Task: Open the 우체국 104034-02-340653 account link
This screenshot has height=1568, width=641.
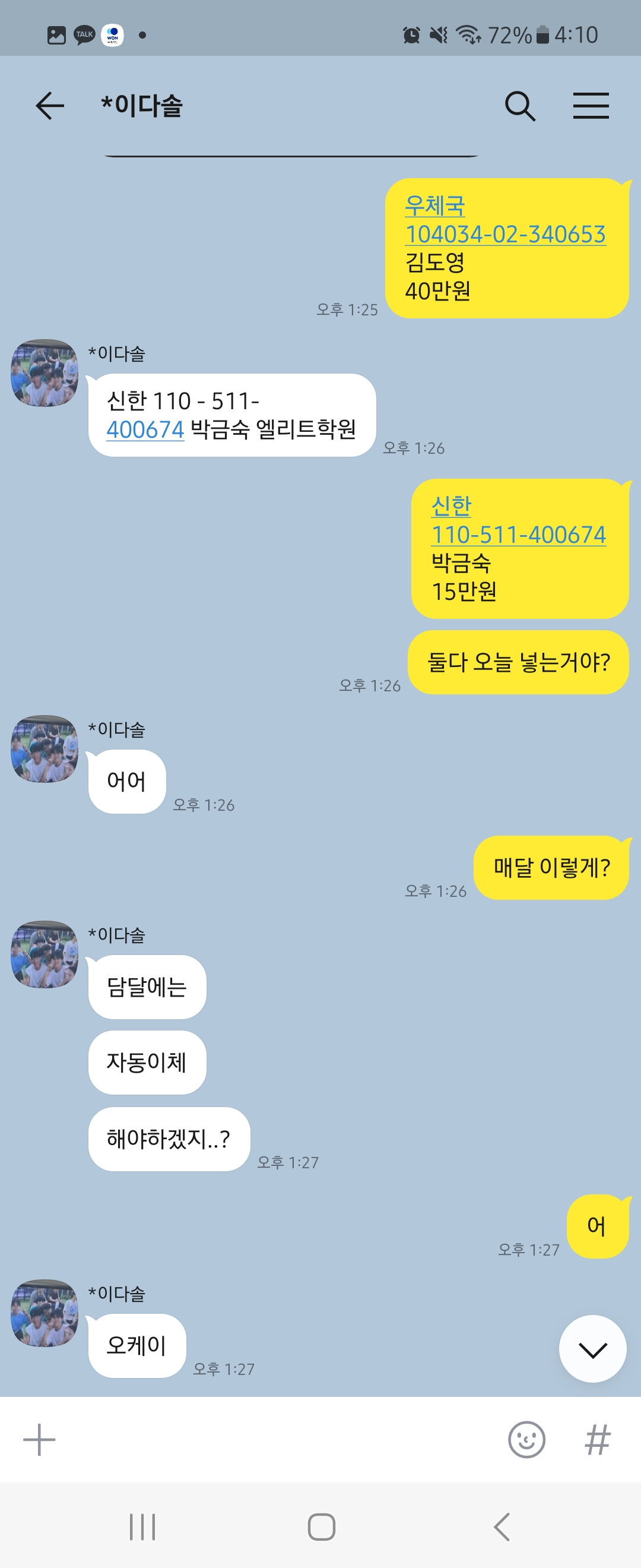Action: (504, 235)
